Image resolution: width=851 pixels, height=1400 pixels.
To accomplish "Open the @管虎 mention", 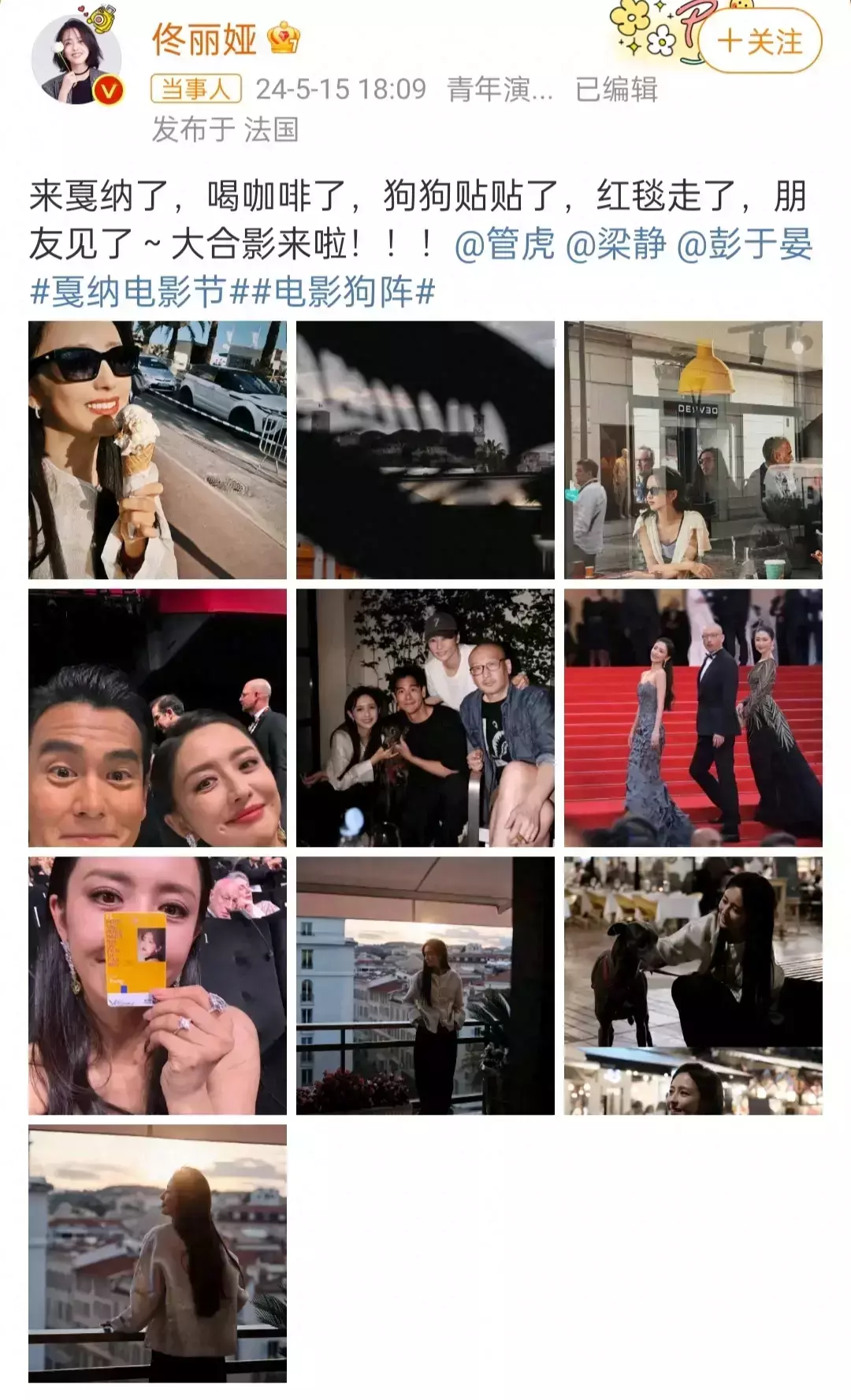I will click(504, 245).
